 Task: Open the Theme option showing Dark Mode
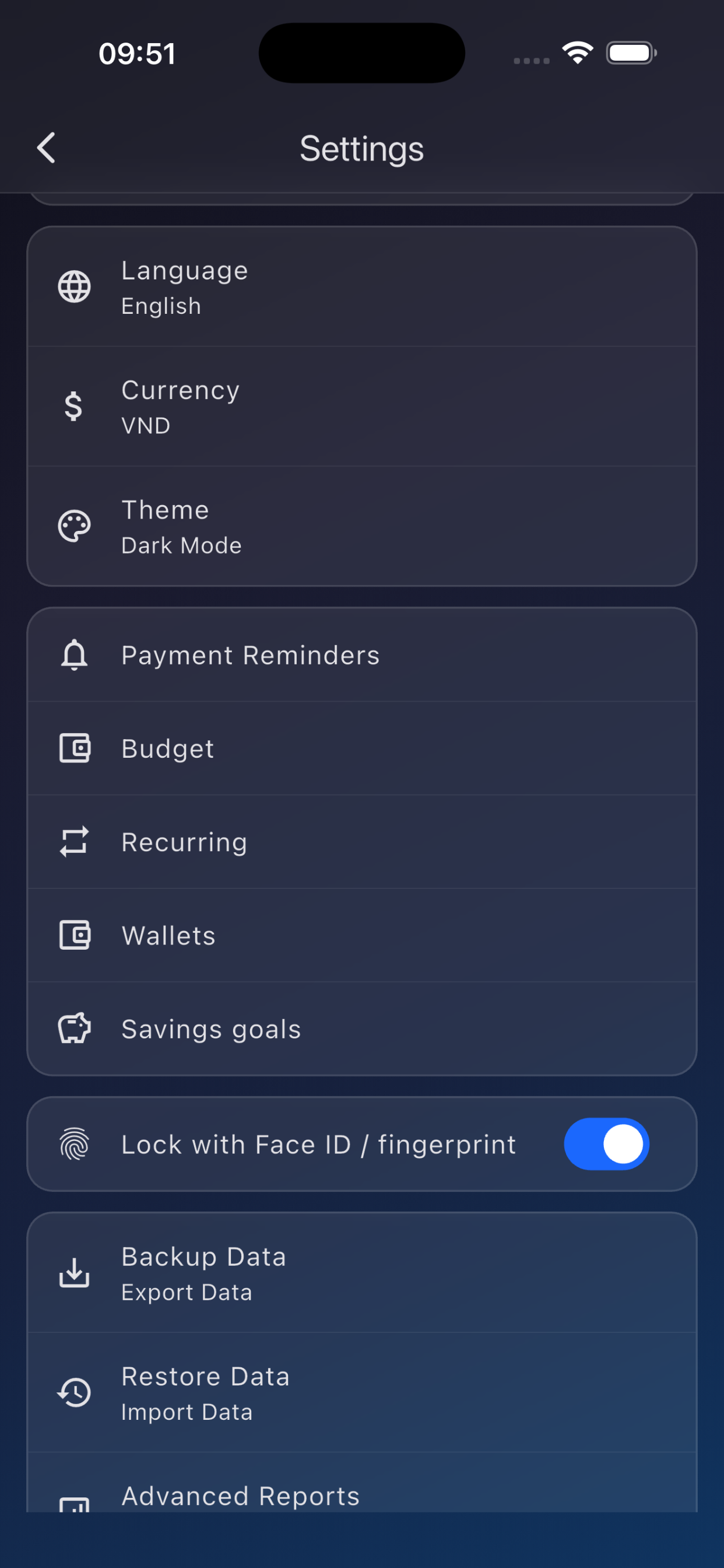(x=362, y=526)
